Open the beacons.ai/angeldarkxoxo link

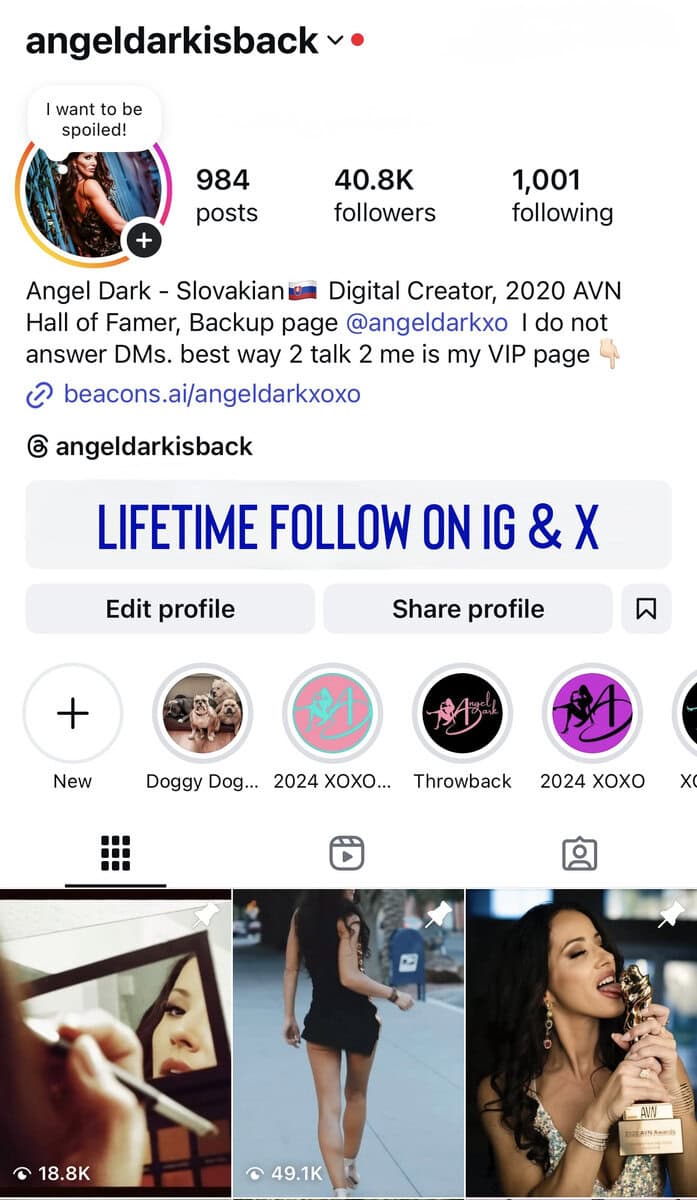click(194, 394)
